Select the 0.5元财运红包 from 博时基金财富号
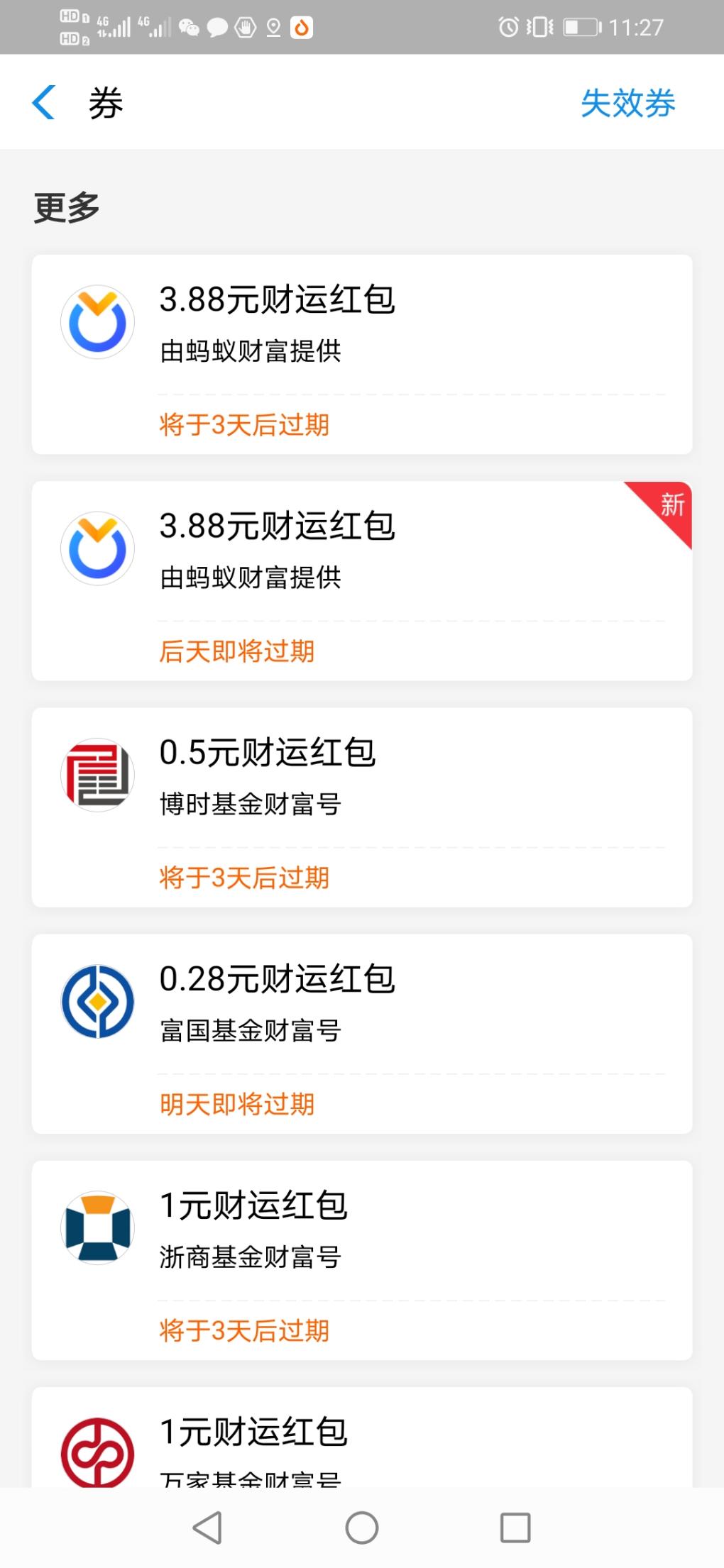Image resolution: width=724 pixels, height=1568 pixels. (x=361, y=807)
